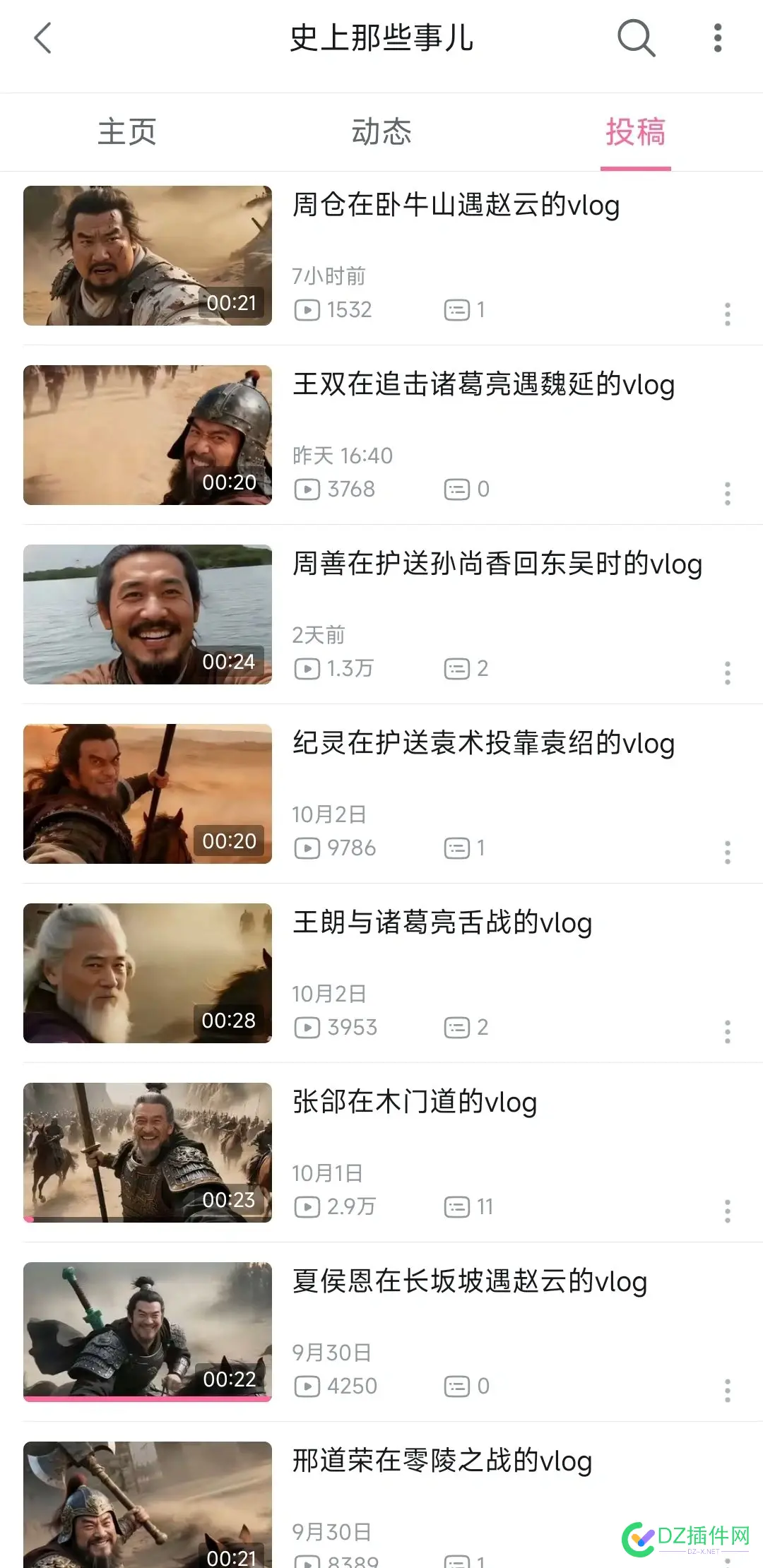Click the comment icon on 夏侯恩 video row

tap(456, 1386)
